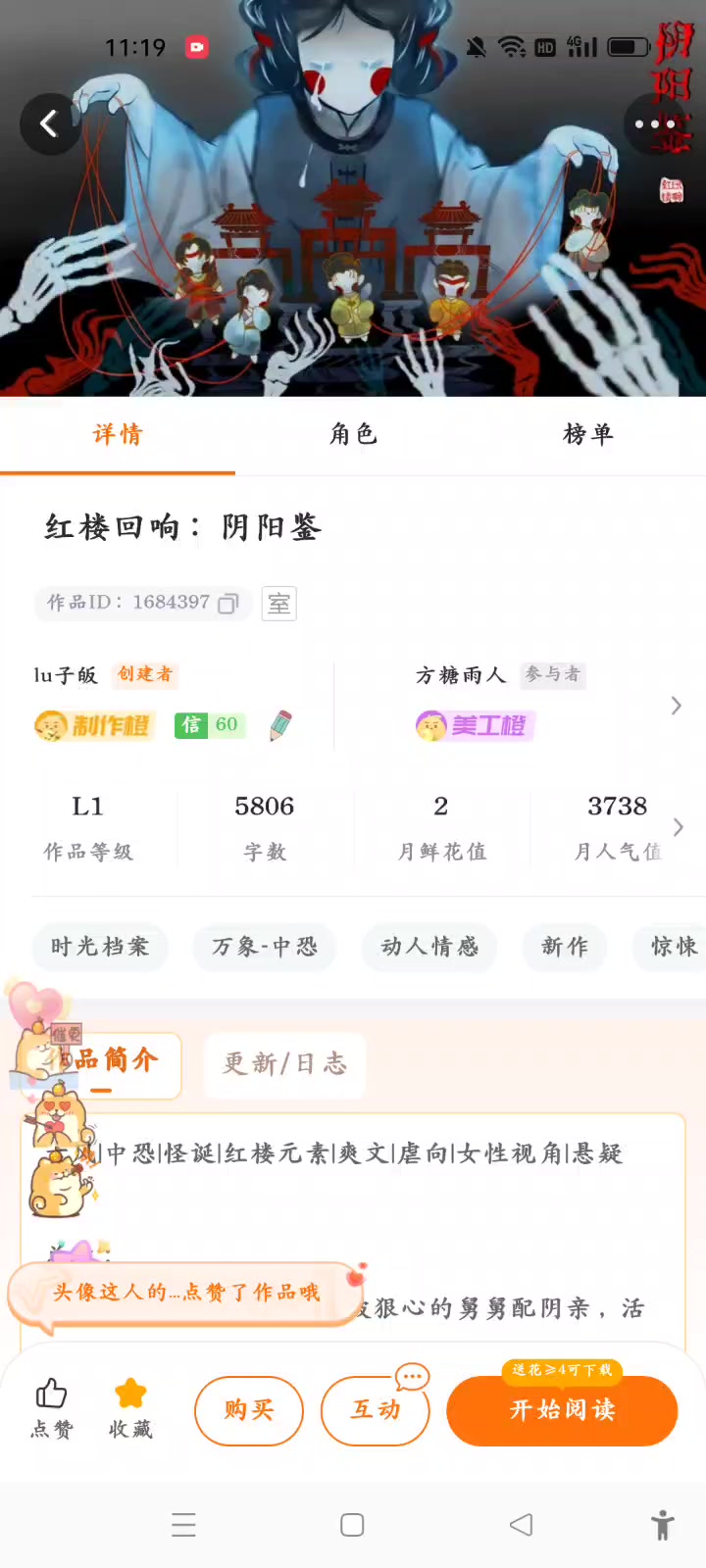Like this work with 点赞
This screenshot has height=1568, width=706.
point(51,1407)
